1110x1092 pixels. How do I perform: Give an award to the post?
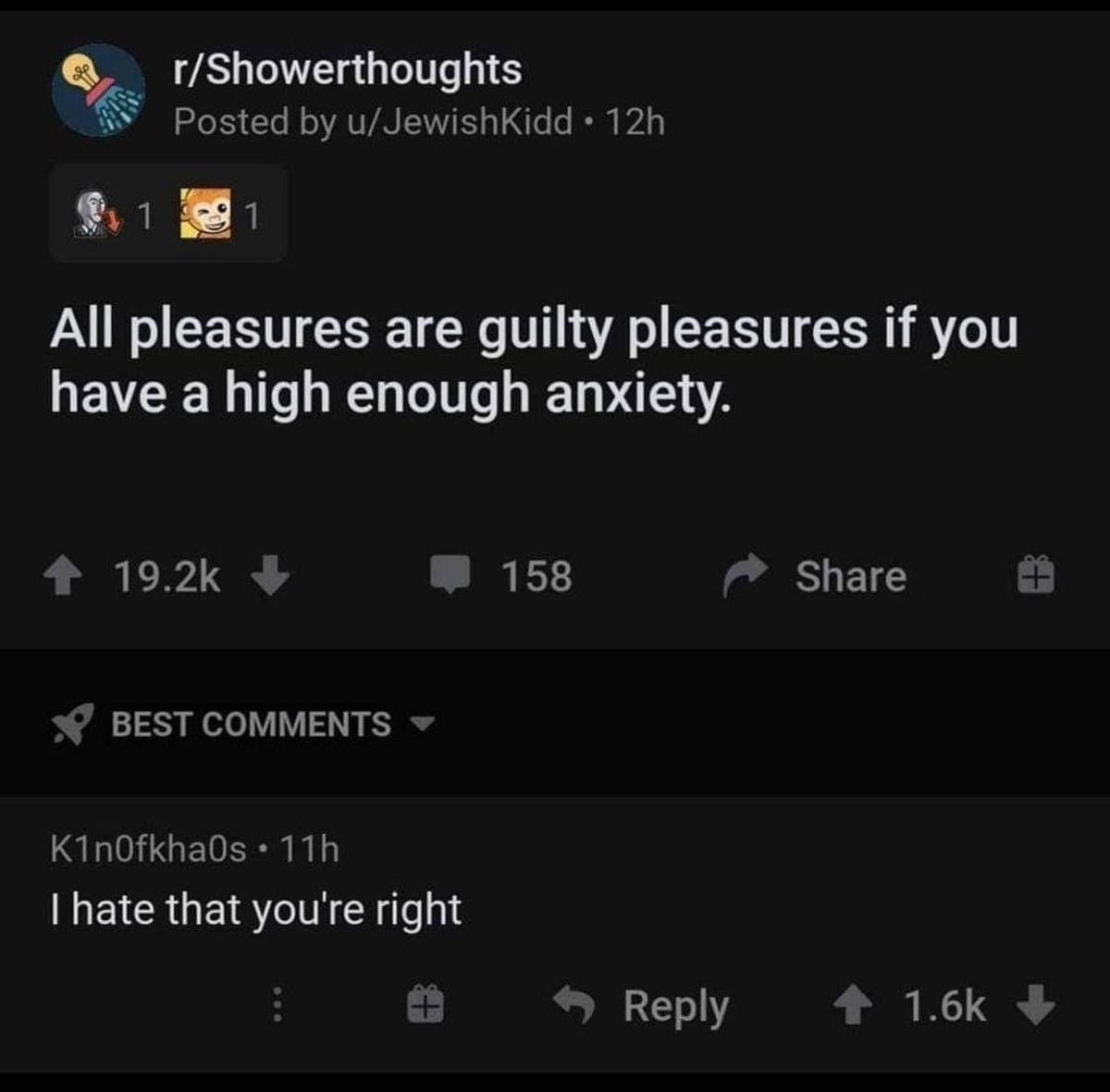tap(1036, 577)
